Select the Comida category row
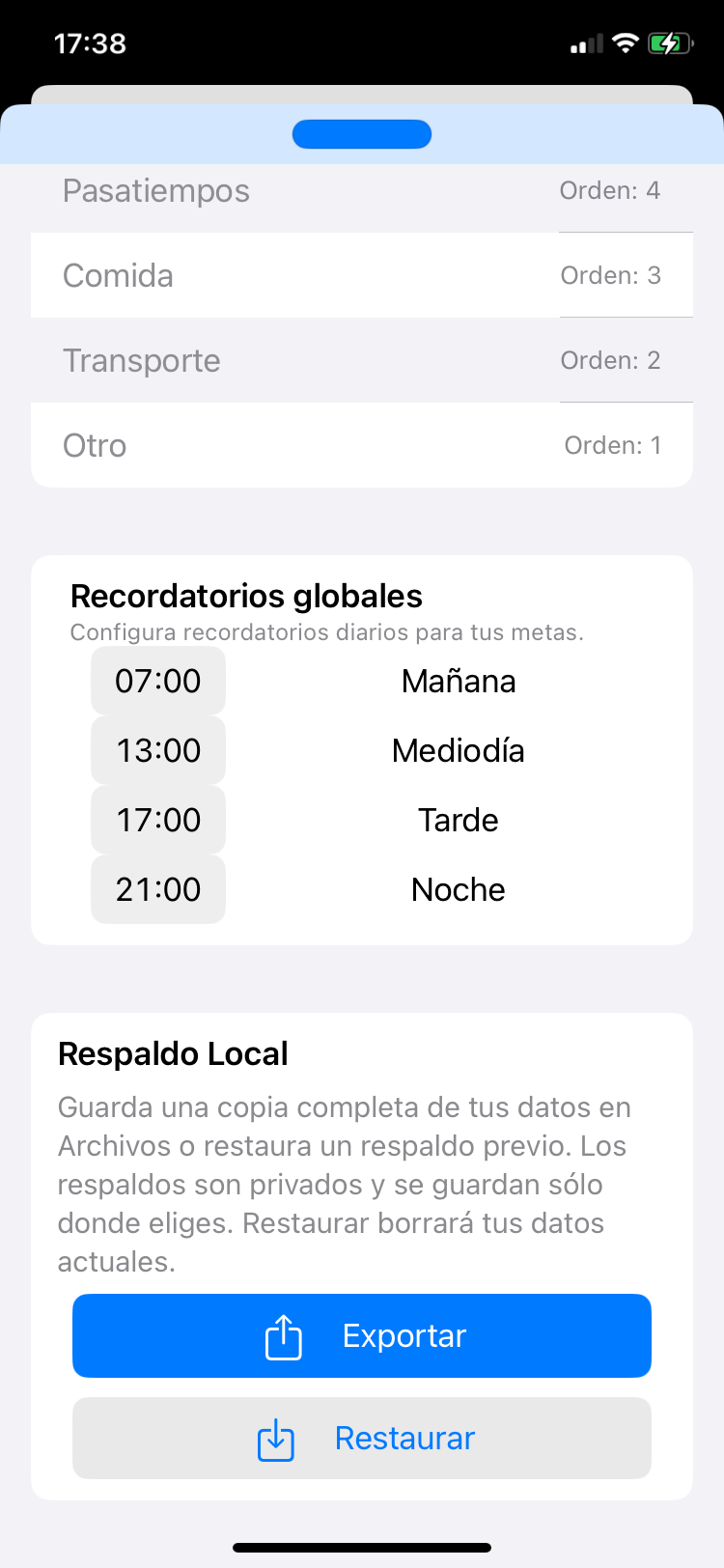Screen dimensions: 724x1568 [362, 275]
